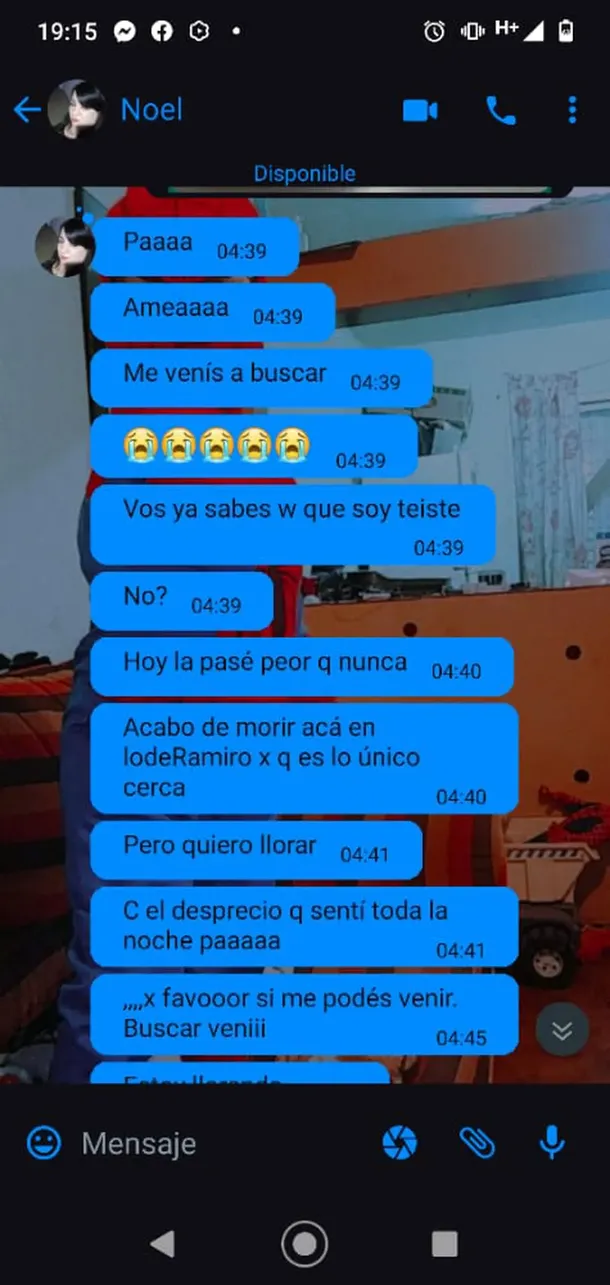Attach a file with the paperclip

coord(477,1142)
